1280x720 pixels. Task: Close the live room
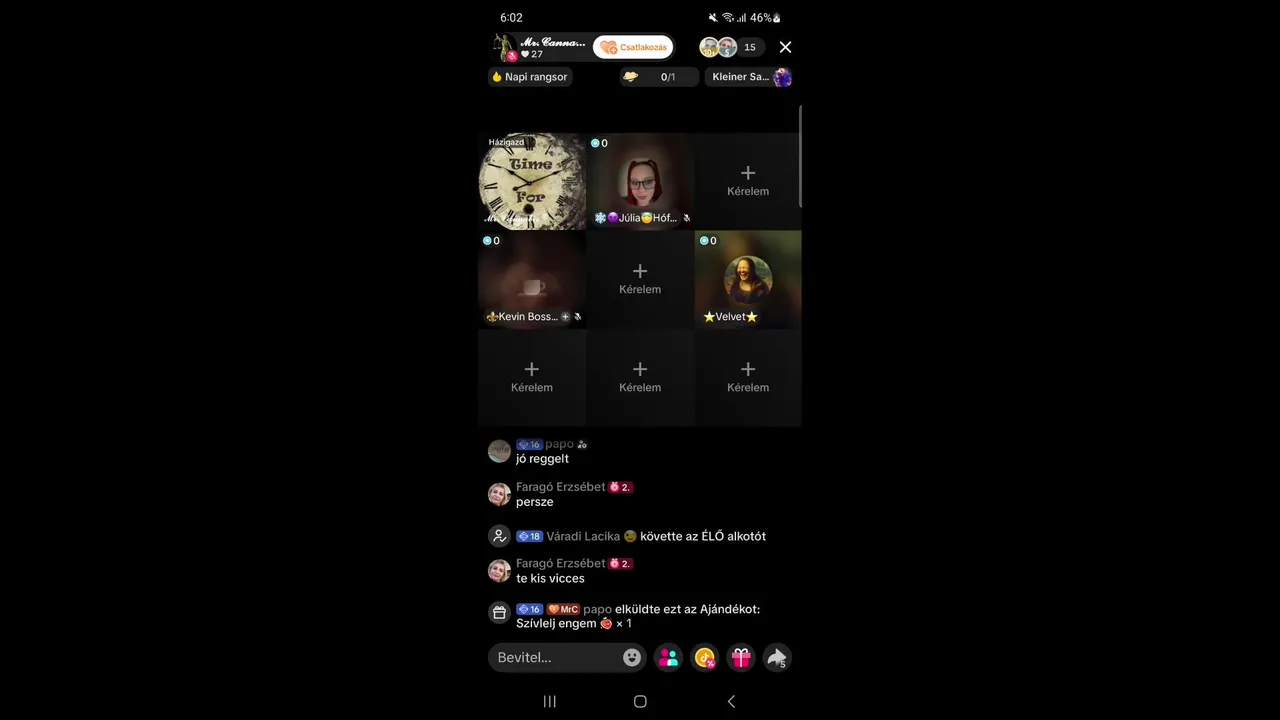tap(785, 47)
